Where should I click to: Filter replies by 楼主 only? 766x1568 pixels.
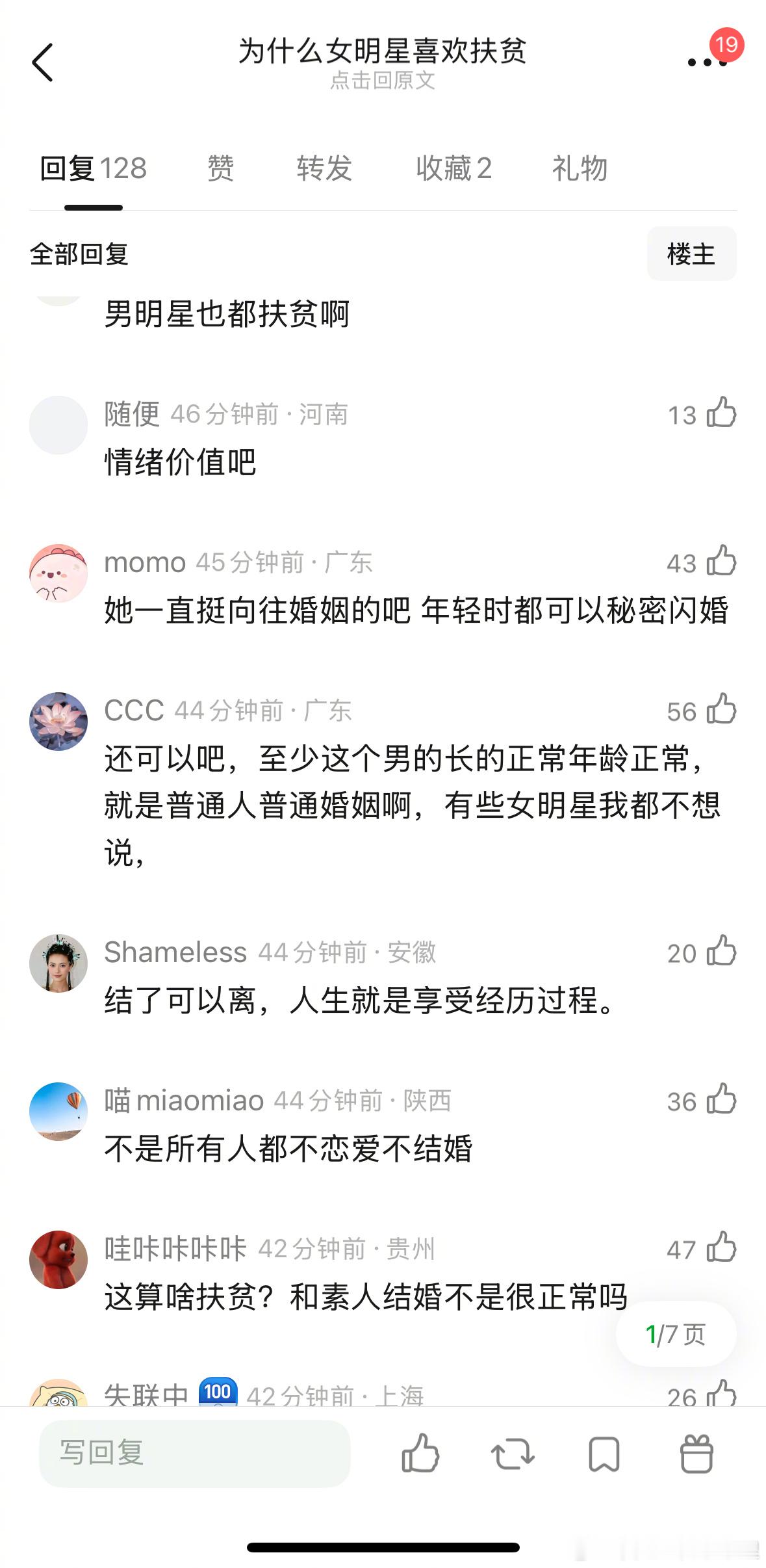(691, 254)
